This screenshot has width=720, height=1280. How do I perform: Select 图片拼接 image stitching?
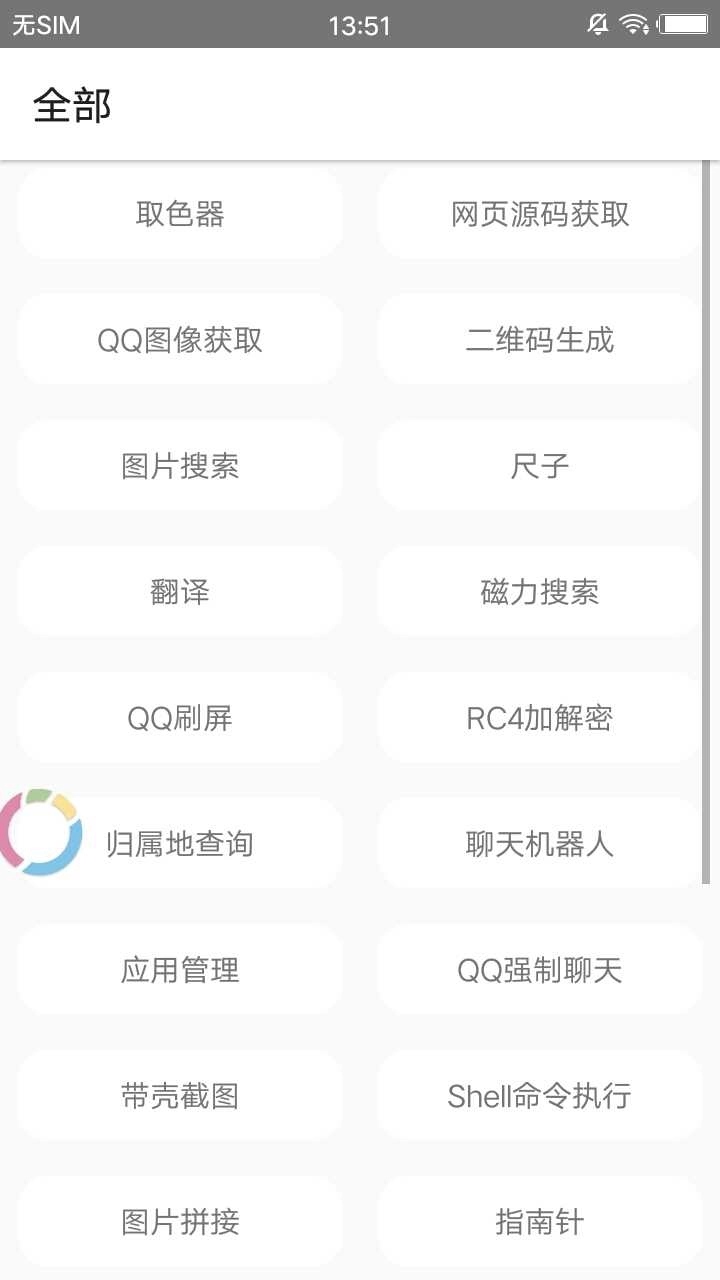tap(180, 1222)
